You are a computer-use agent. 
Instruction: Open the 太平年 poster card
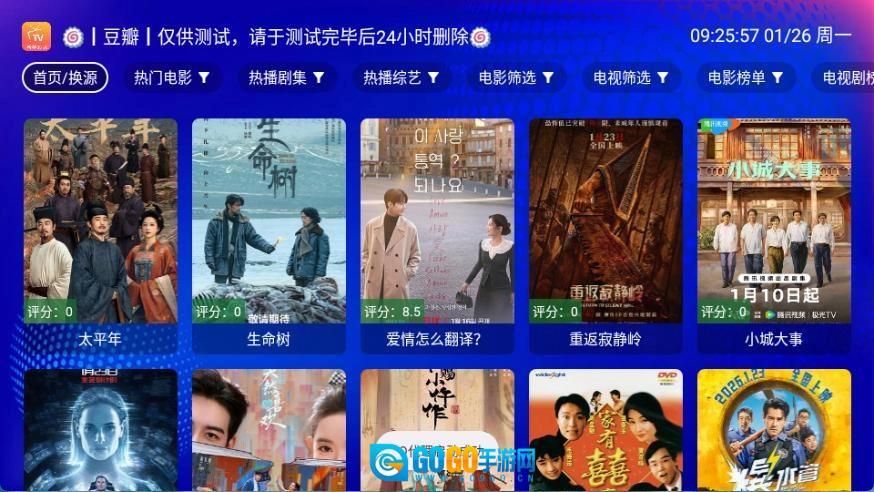pyautogui.click(x=100, y=235)
